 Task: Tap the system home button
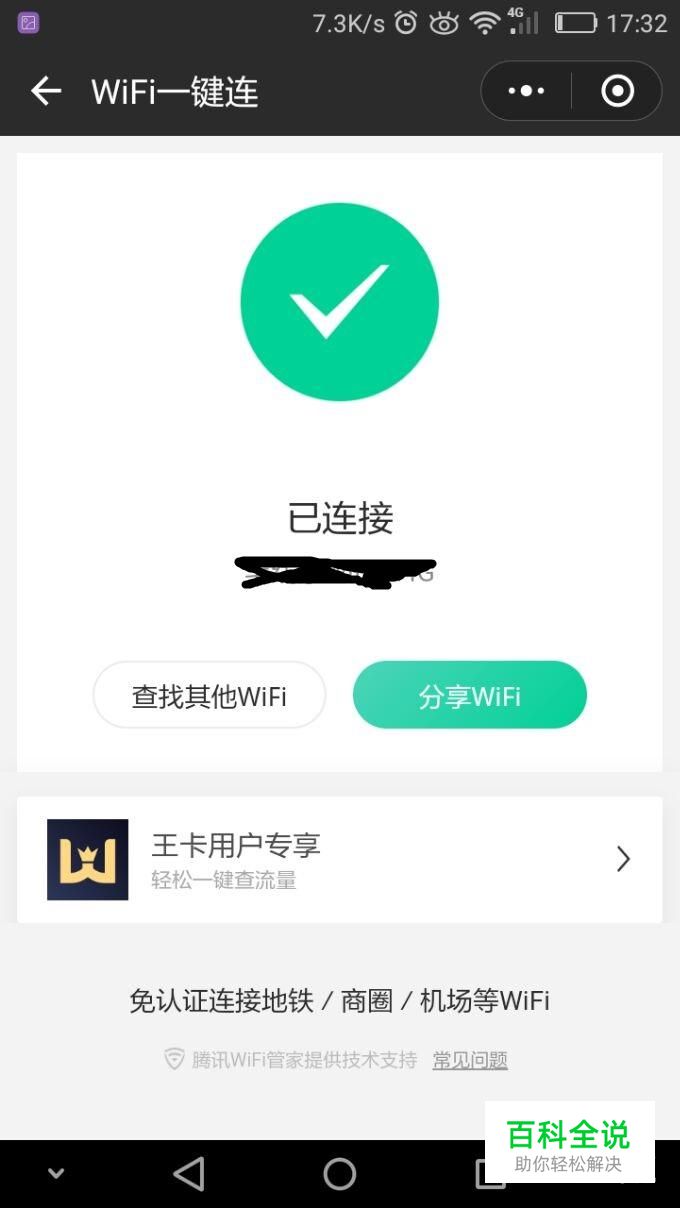[340, 1173]
